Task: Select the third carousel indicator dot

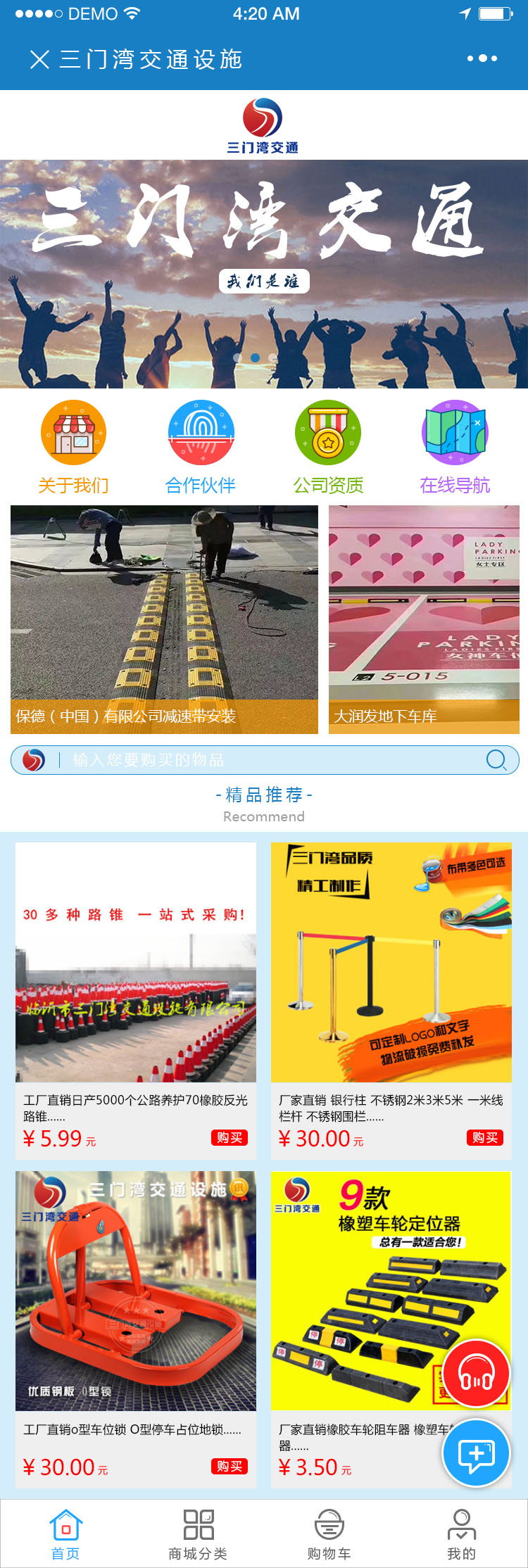Action: pos(273,358)
